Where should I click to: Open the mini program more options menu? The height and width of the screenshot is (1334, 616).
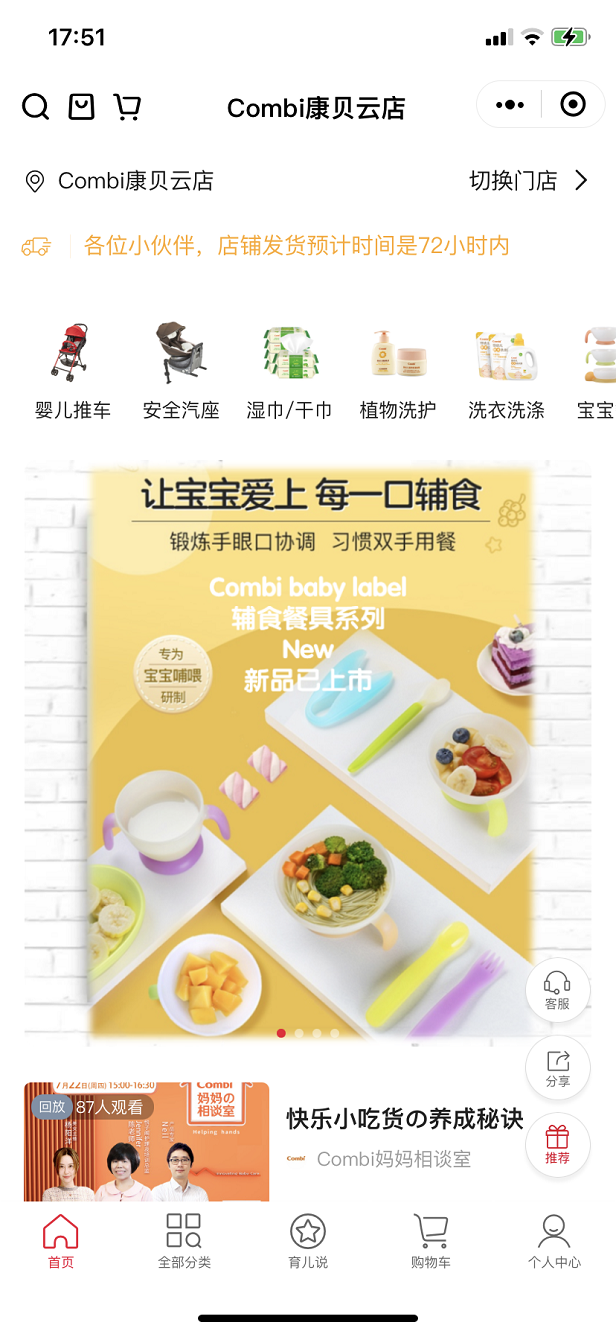[509, 105]
